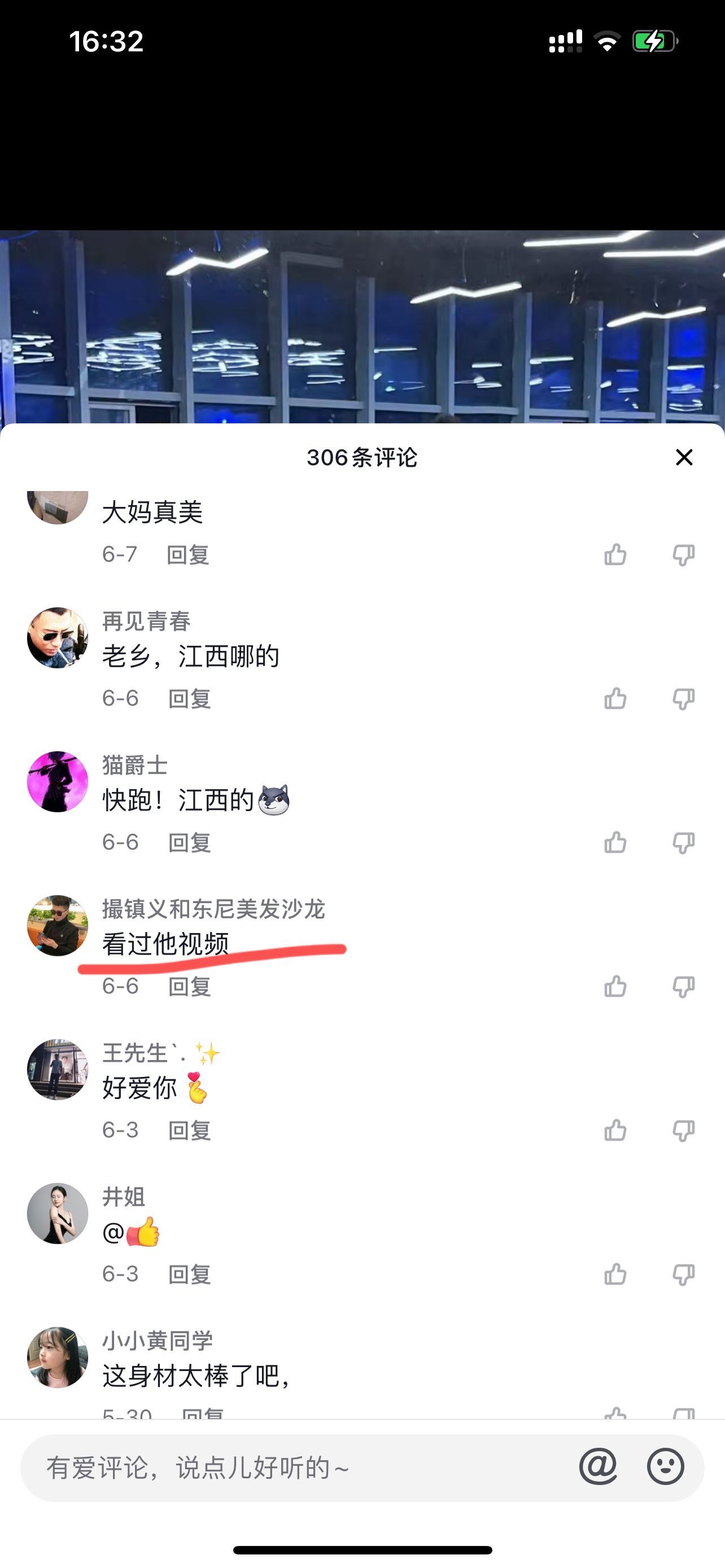This screenshot has width=725, height=1568.
Task: Dislike the comment 快跑！江西的
Action: tap(683, 843)
